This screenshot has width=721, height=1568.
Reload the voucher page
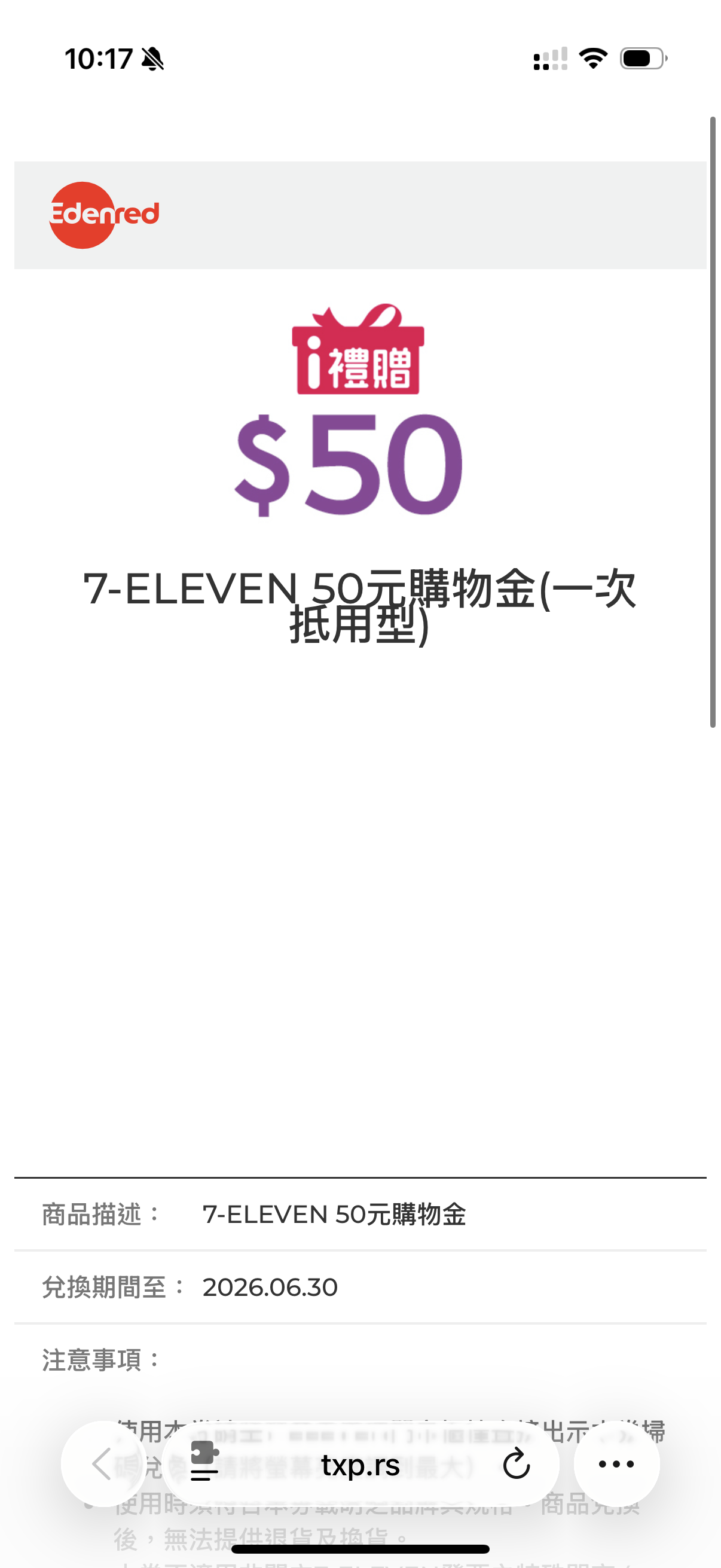point(516,1464)
